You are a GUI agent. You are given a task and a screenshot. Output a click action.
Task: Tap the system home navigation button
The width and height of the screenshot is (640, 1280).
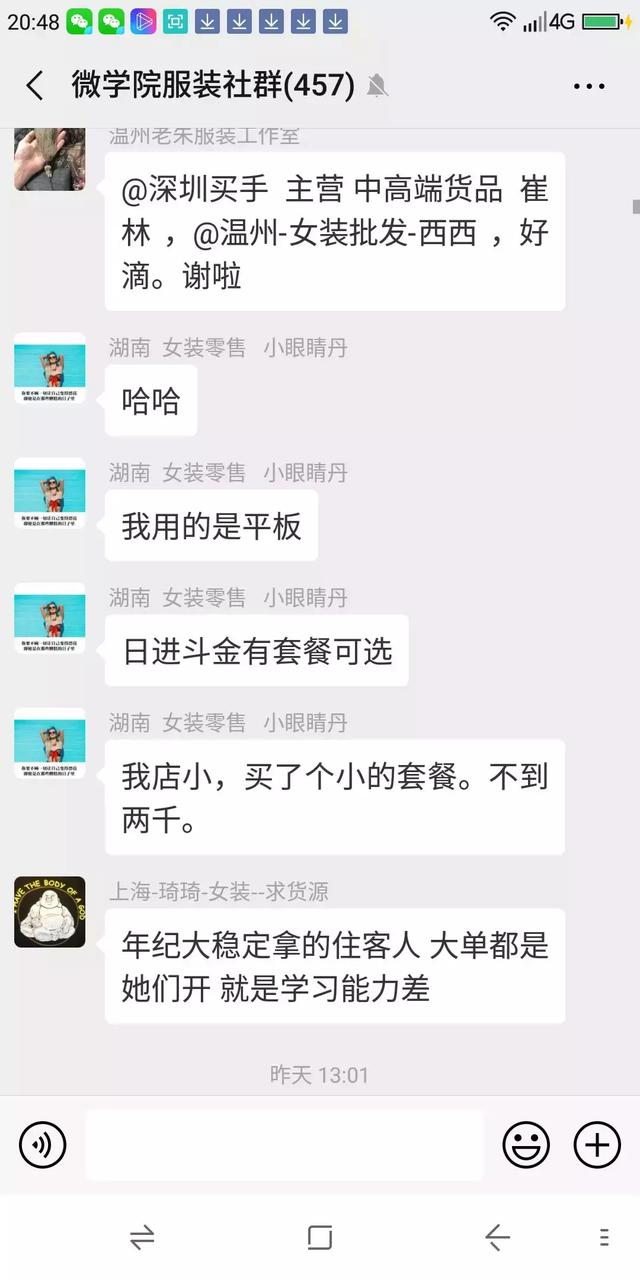320,1238
